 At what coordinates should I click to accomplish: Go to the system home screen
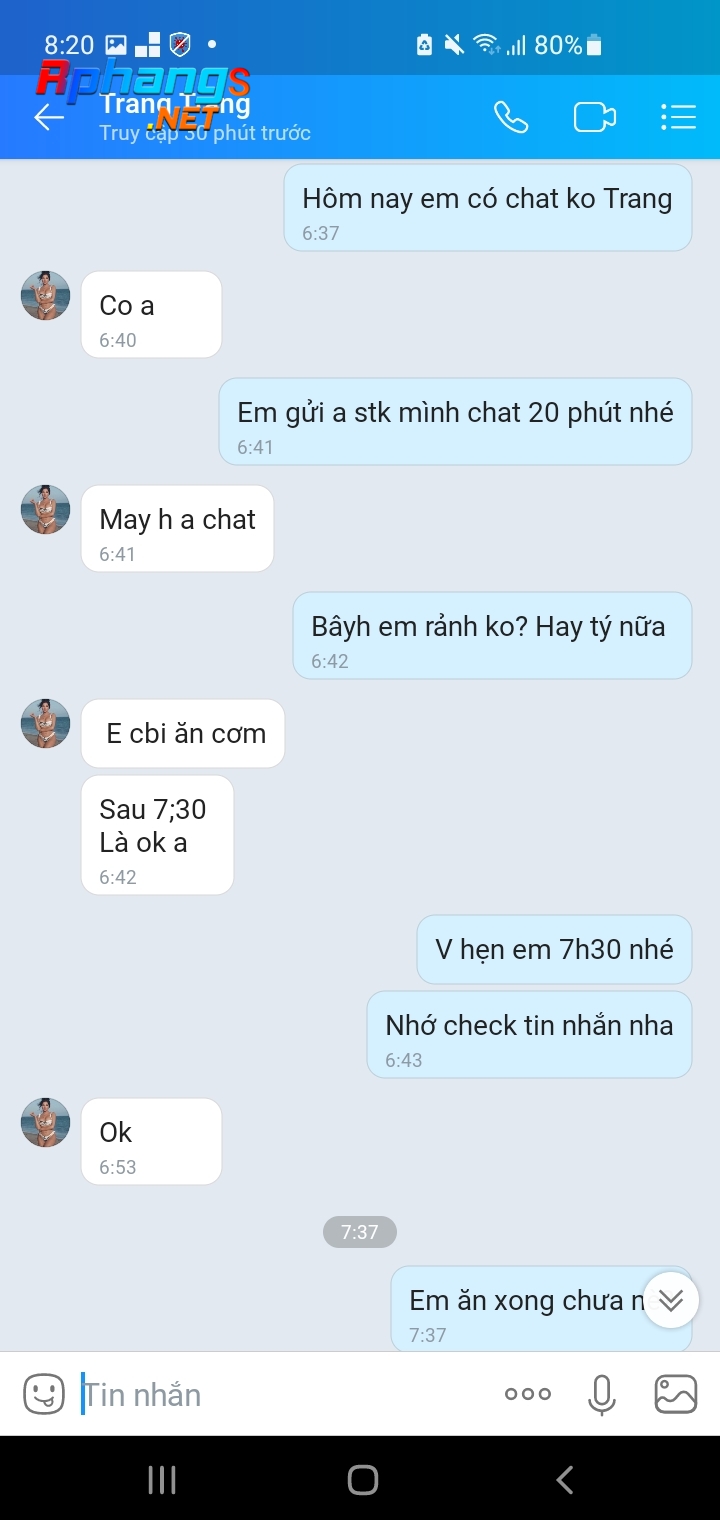coord(363,1480)
